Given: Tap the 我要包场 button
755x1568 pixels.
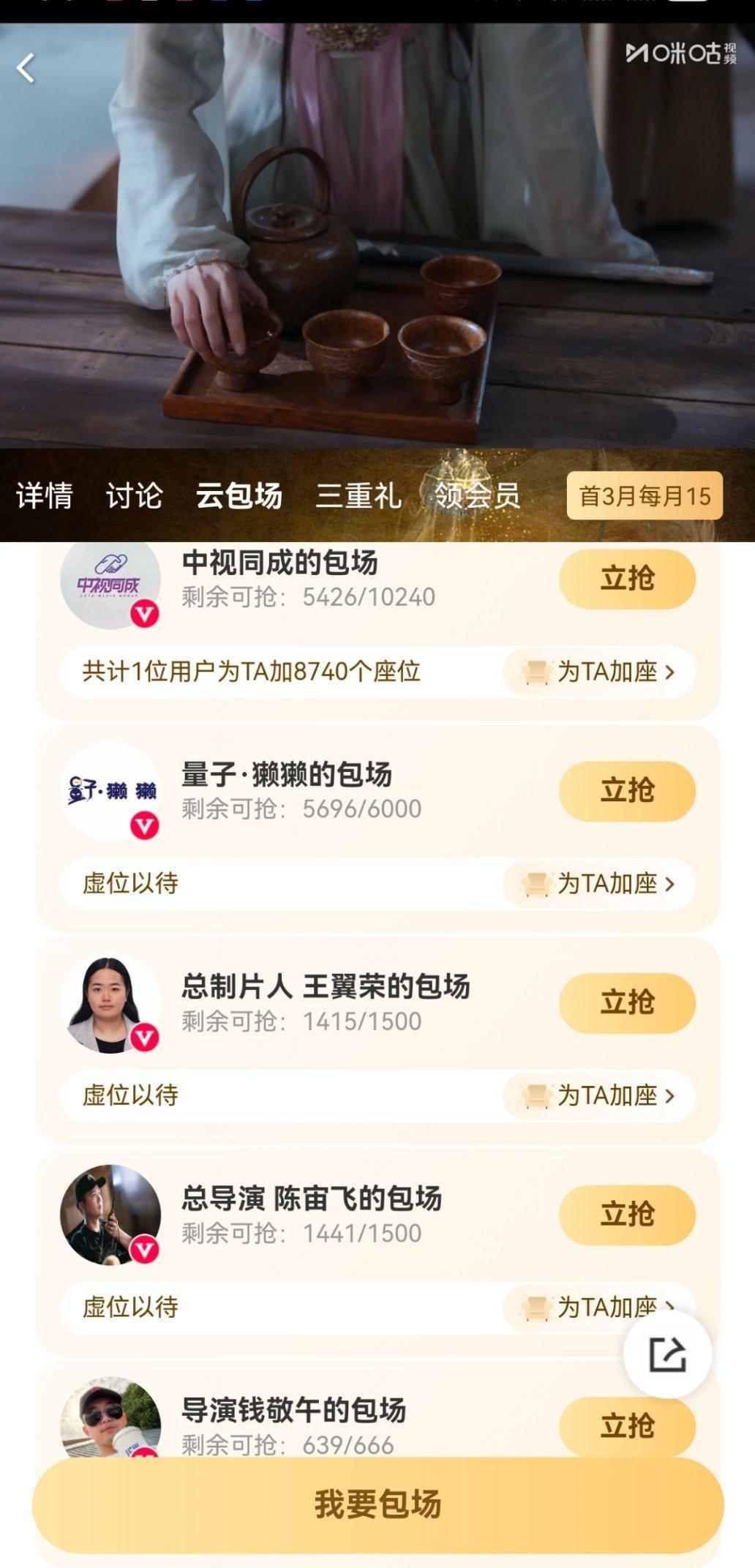Looking at the screenshot, I should pos(377,1505).
